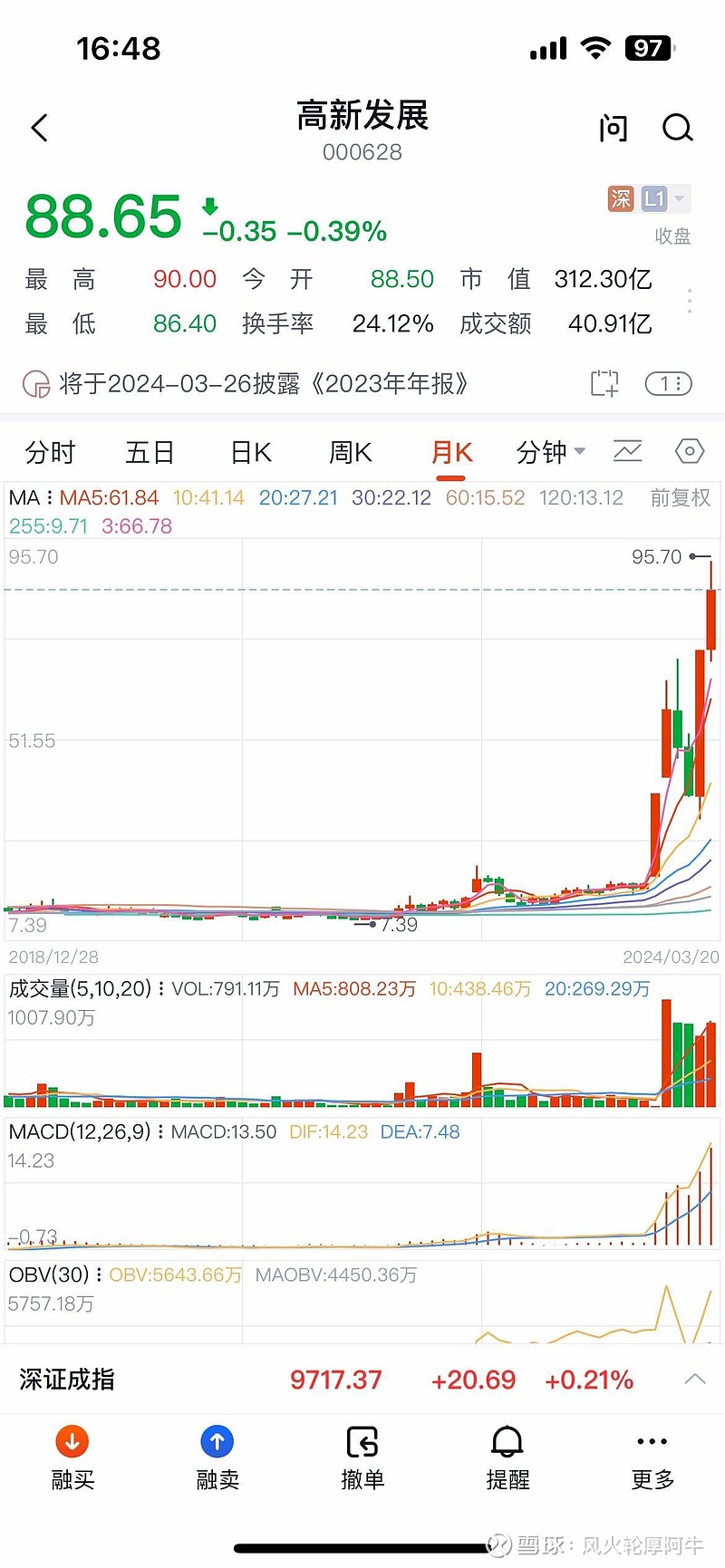Screen dimensions: 725x1568
Task: Tap the 问 (ask) icon in header
Action: (613, 128)
